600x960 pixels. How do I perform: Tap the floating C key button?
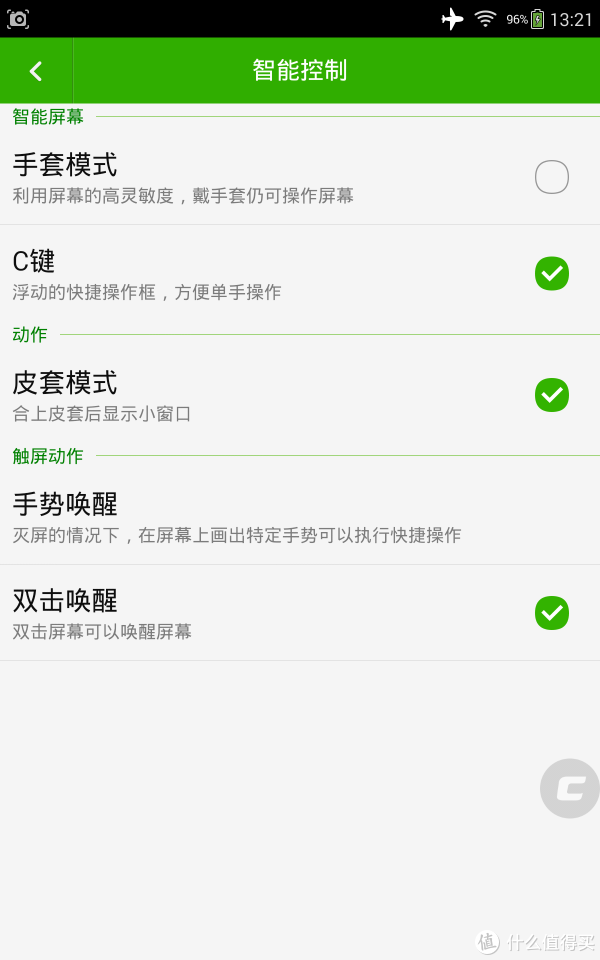(x=570, y=789)
